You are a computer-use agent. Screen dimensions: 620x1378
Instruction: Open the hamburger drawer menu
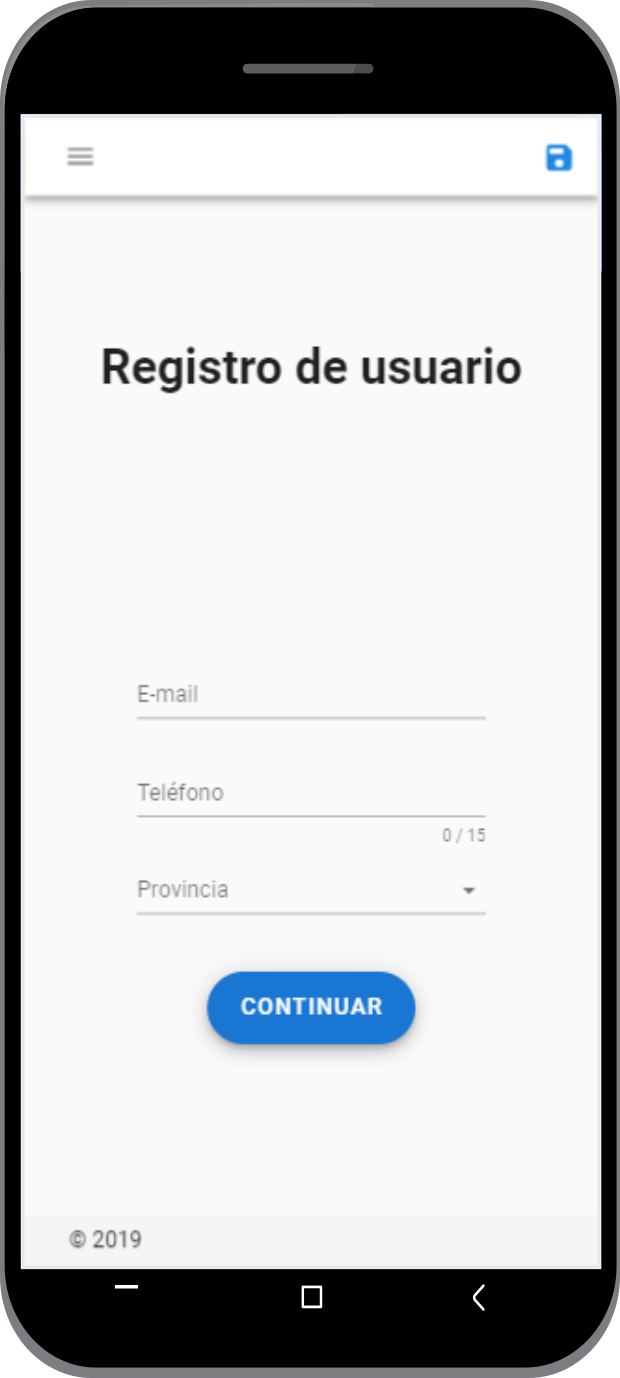point(80,157)
